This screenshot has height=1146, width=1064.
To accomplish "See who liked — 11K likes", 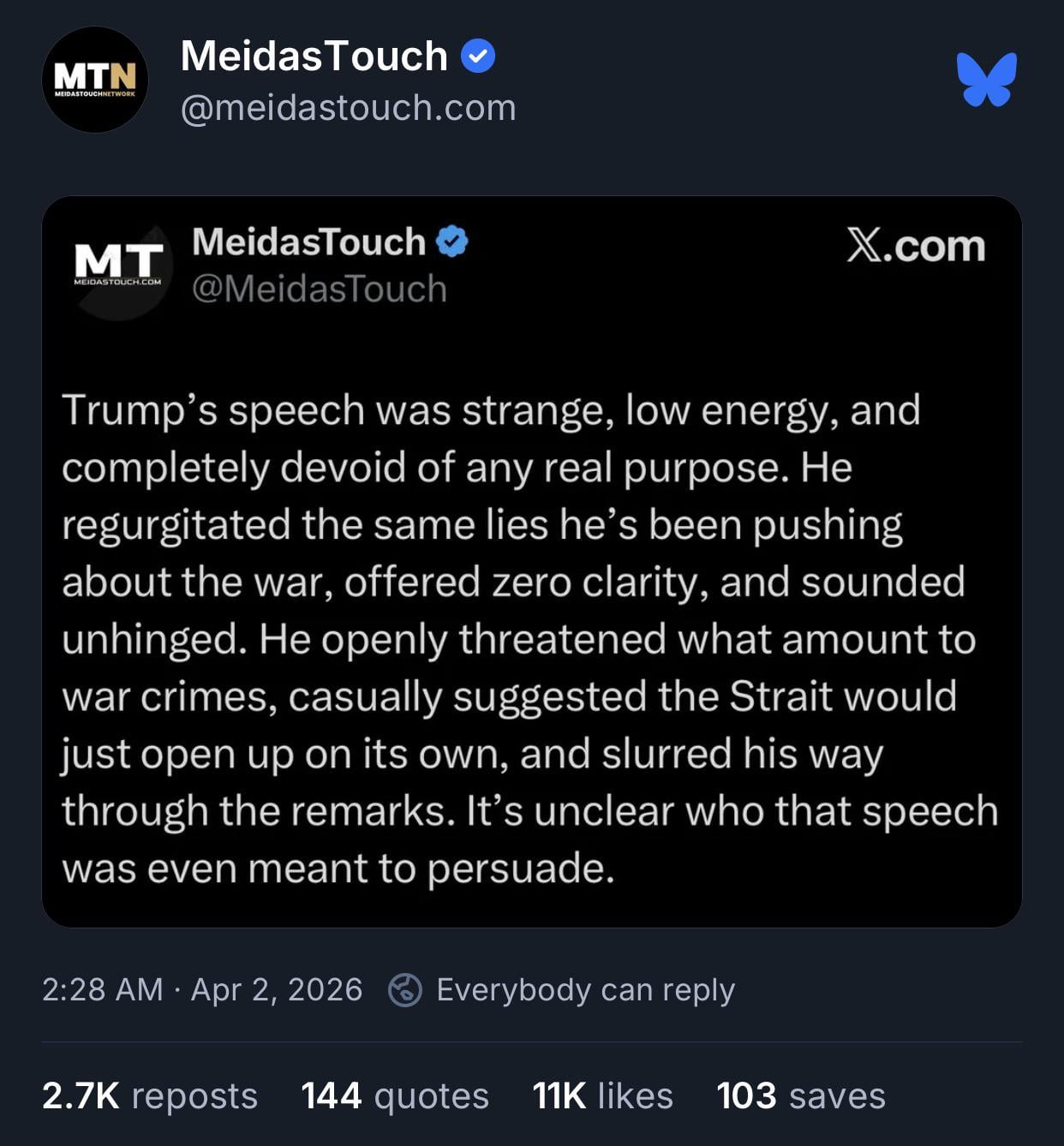I will pyautogui.click(x=602, y=1095).
